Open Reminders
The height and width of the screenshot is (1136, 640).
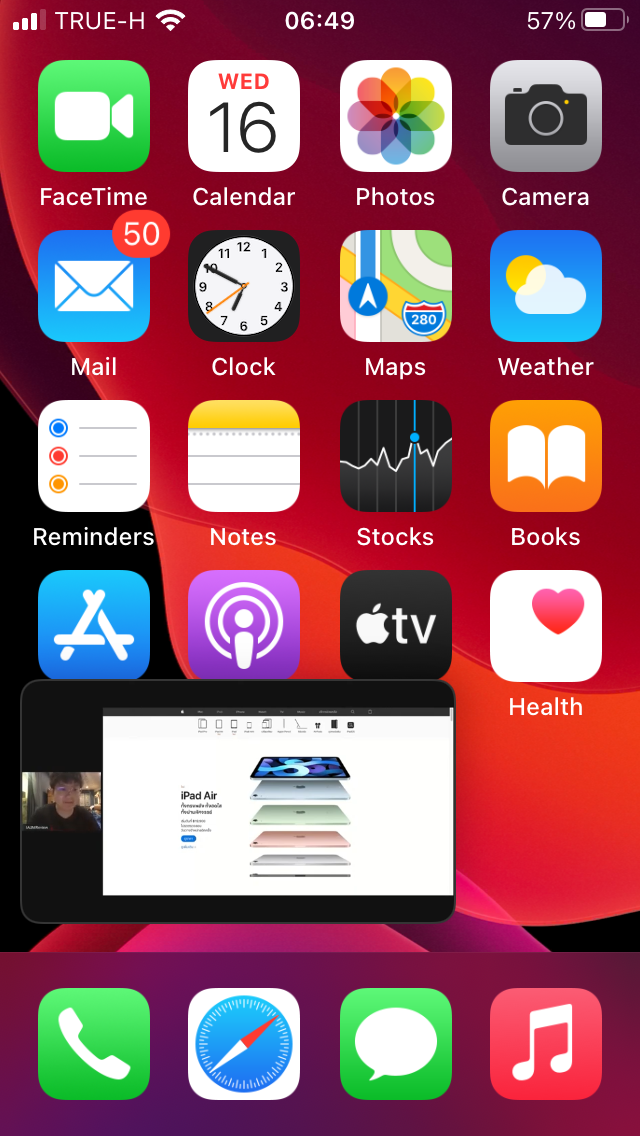point(94,456)
